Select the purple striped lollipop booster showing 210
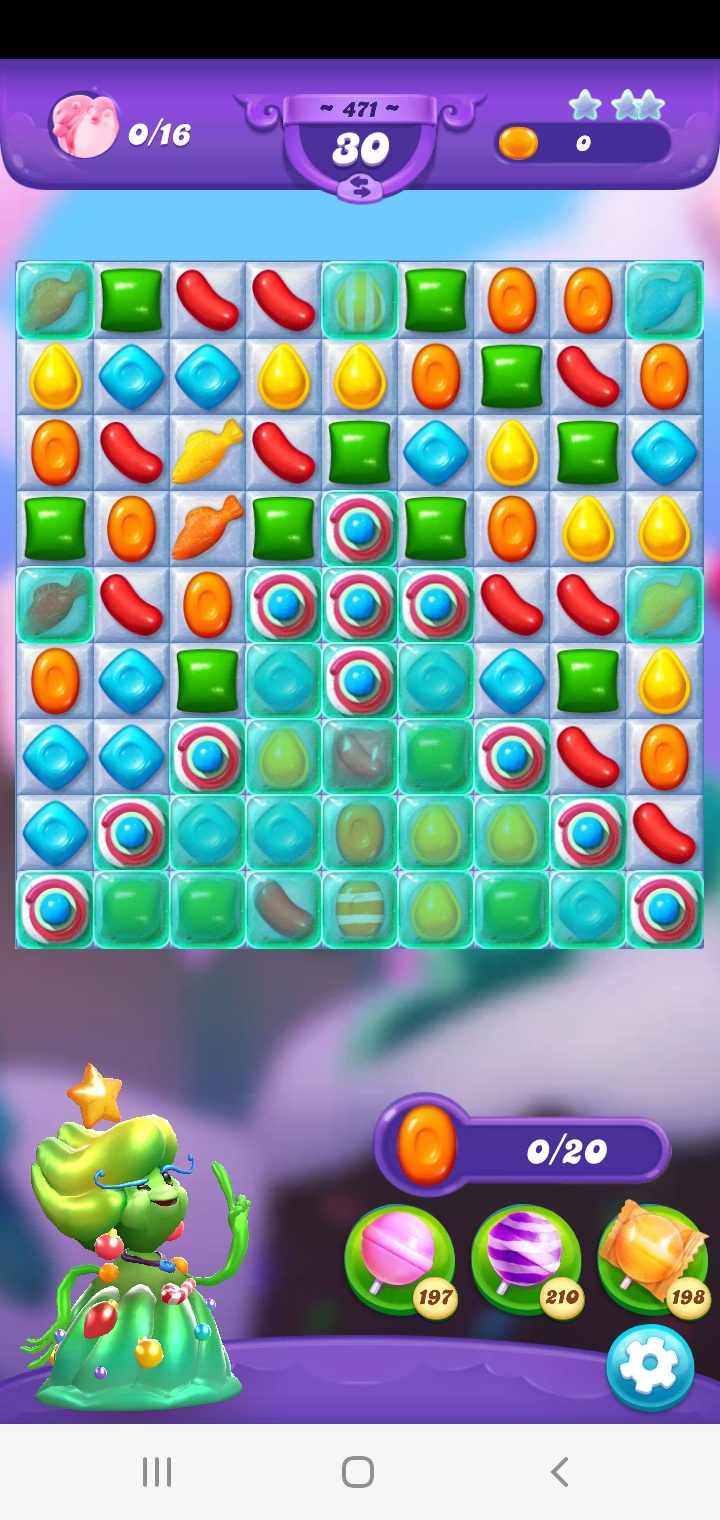The width and height of the screenshot is (720, 1520). [x=526, y=1258]
